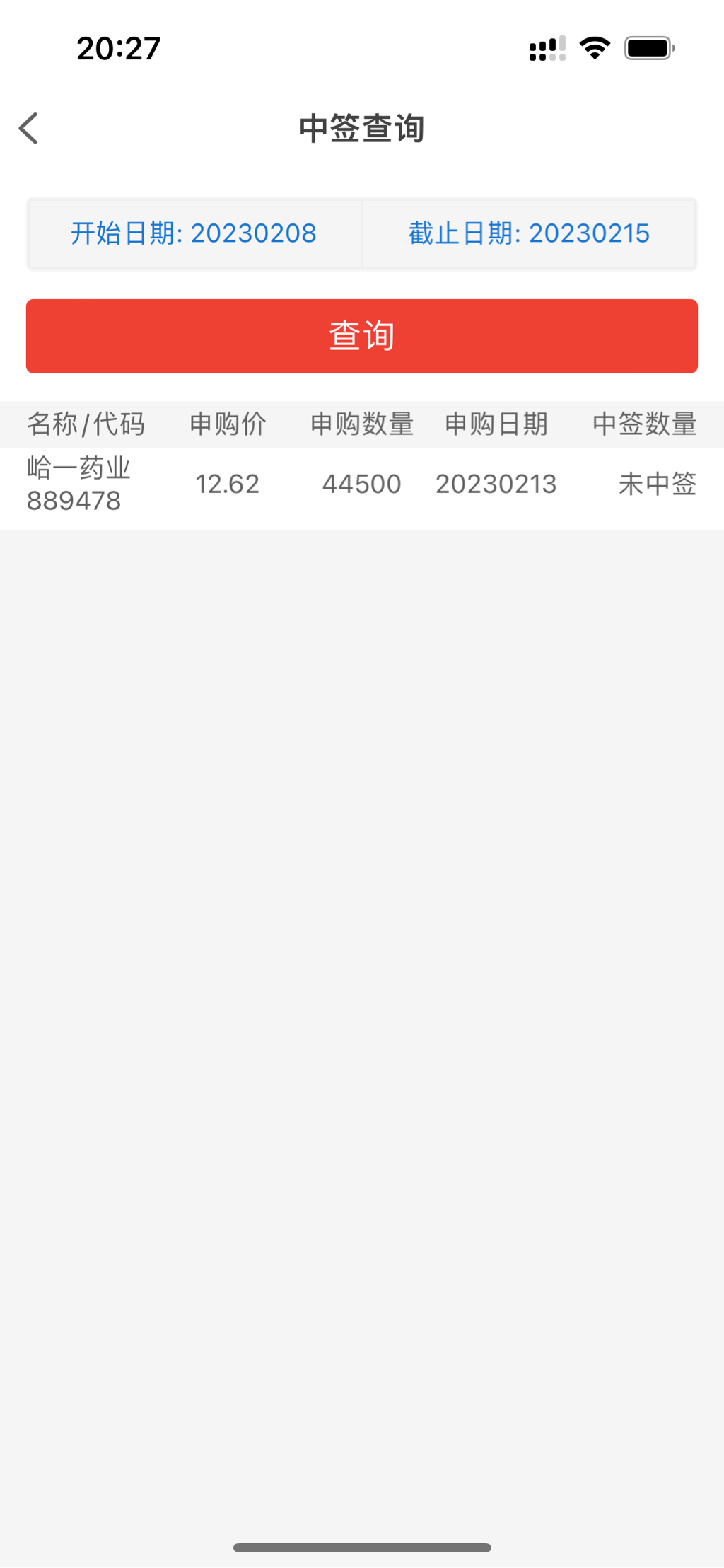
Task: Change the 开始日期 start date
Action: [194, 233]
